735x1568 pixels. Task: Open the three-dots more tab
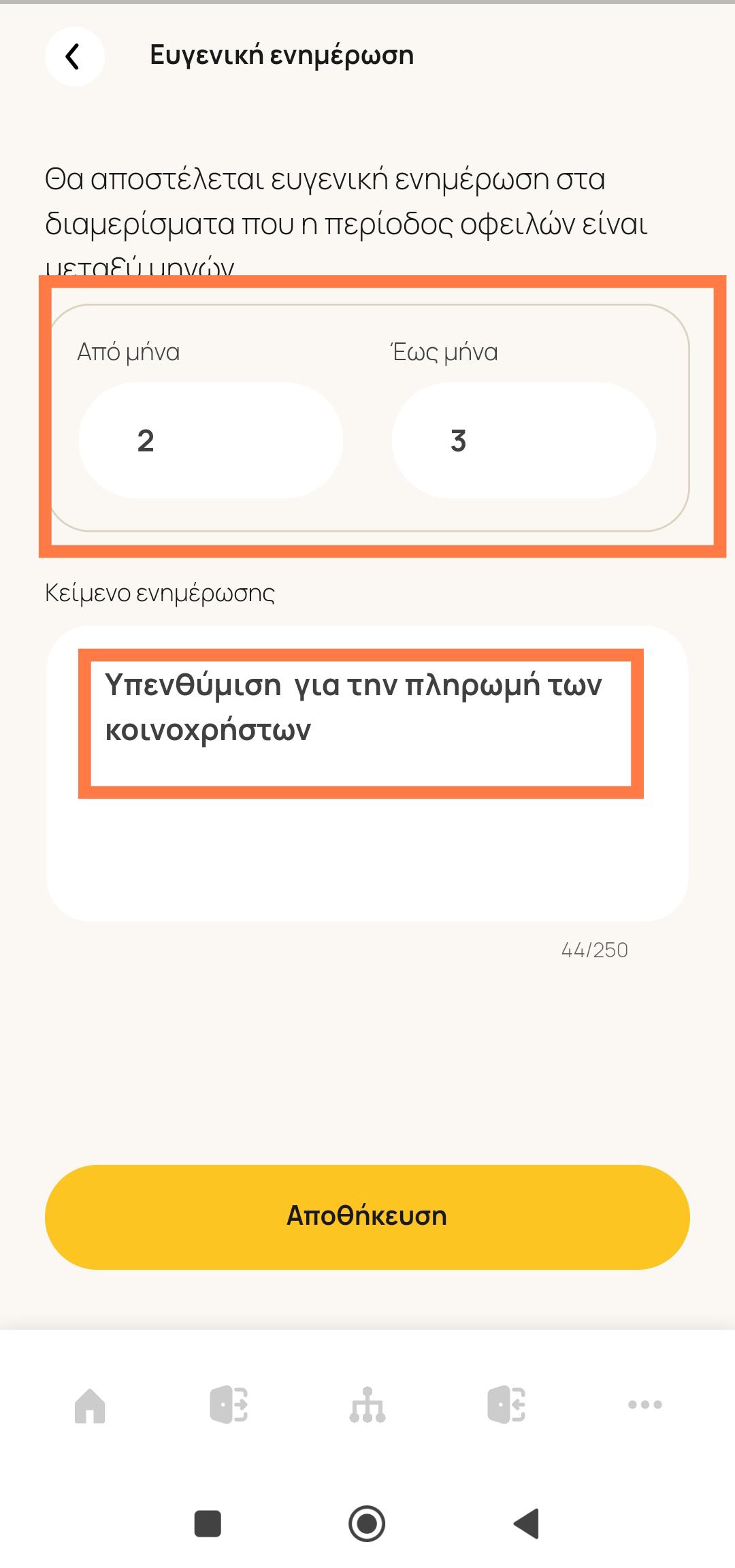(x=645, y=1405)
